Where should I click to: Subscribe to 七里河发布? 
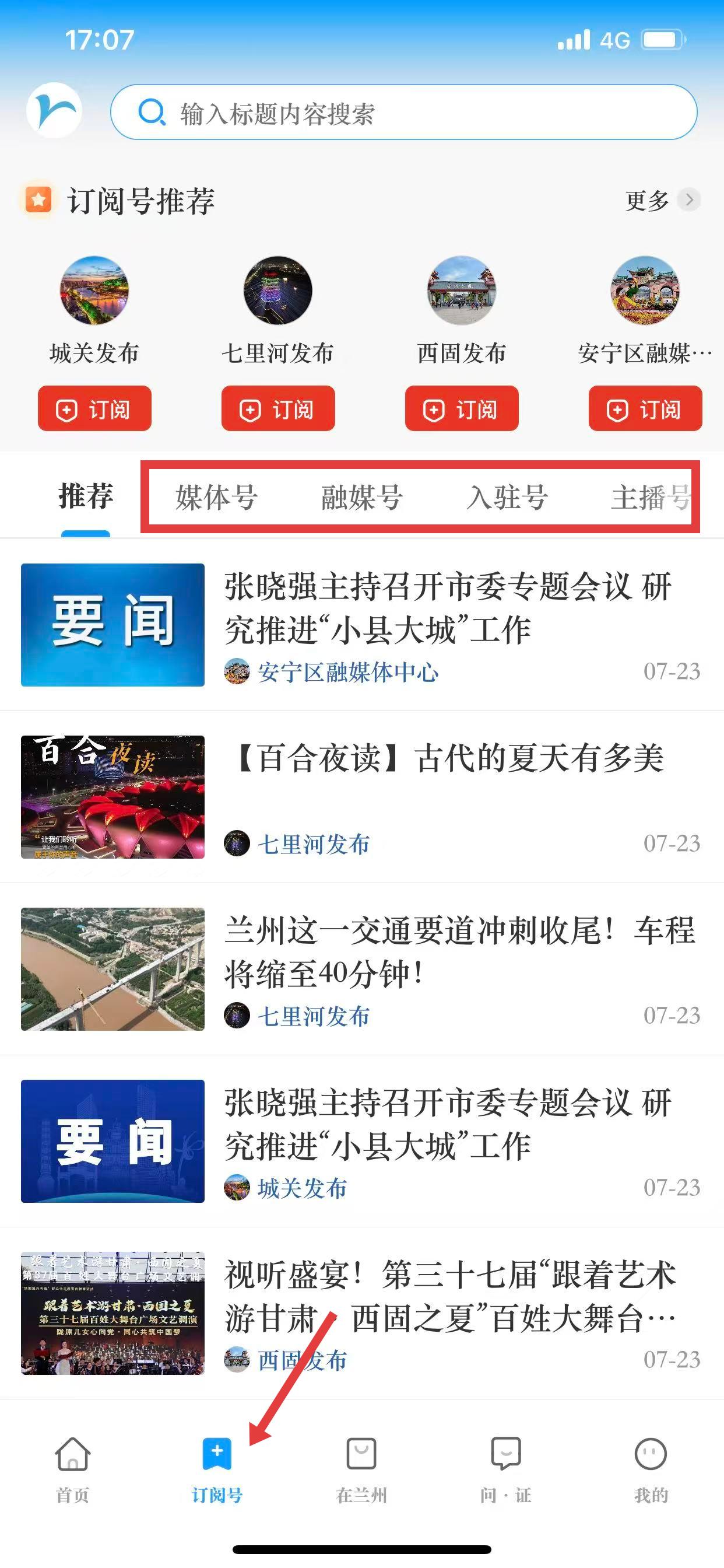pyautogui.click(x=277, y=408)
